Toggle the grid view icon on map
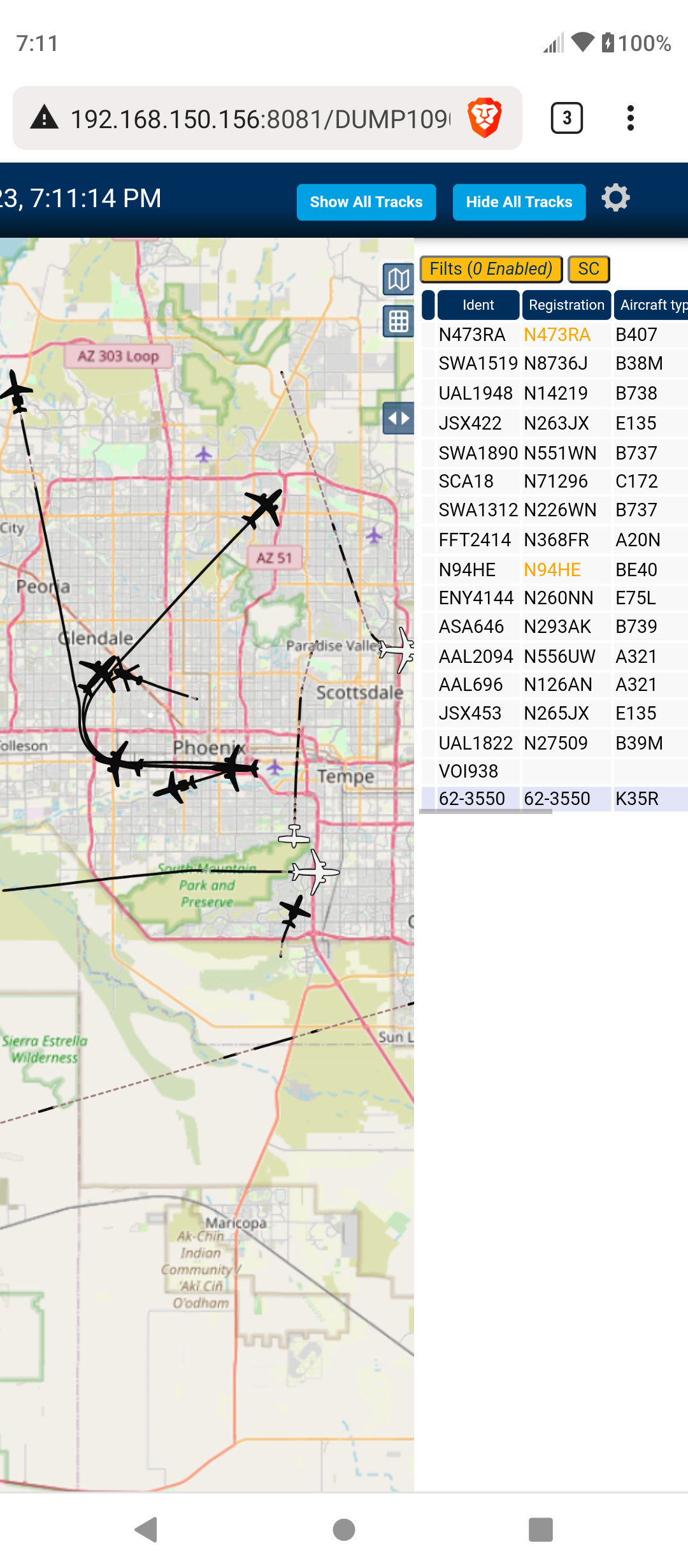 (399, 321)
